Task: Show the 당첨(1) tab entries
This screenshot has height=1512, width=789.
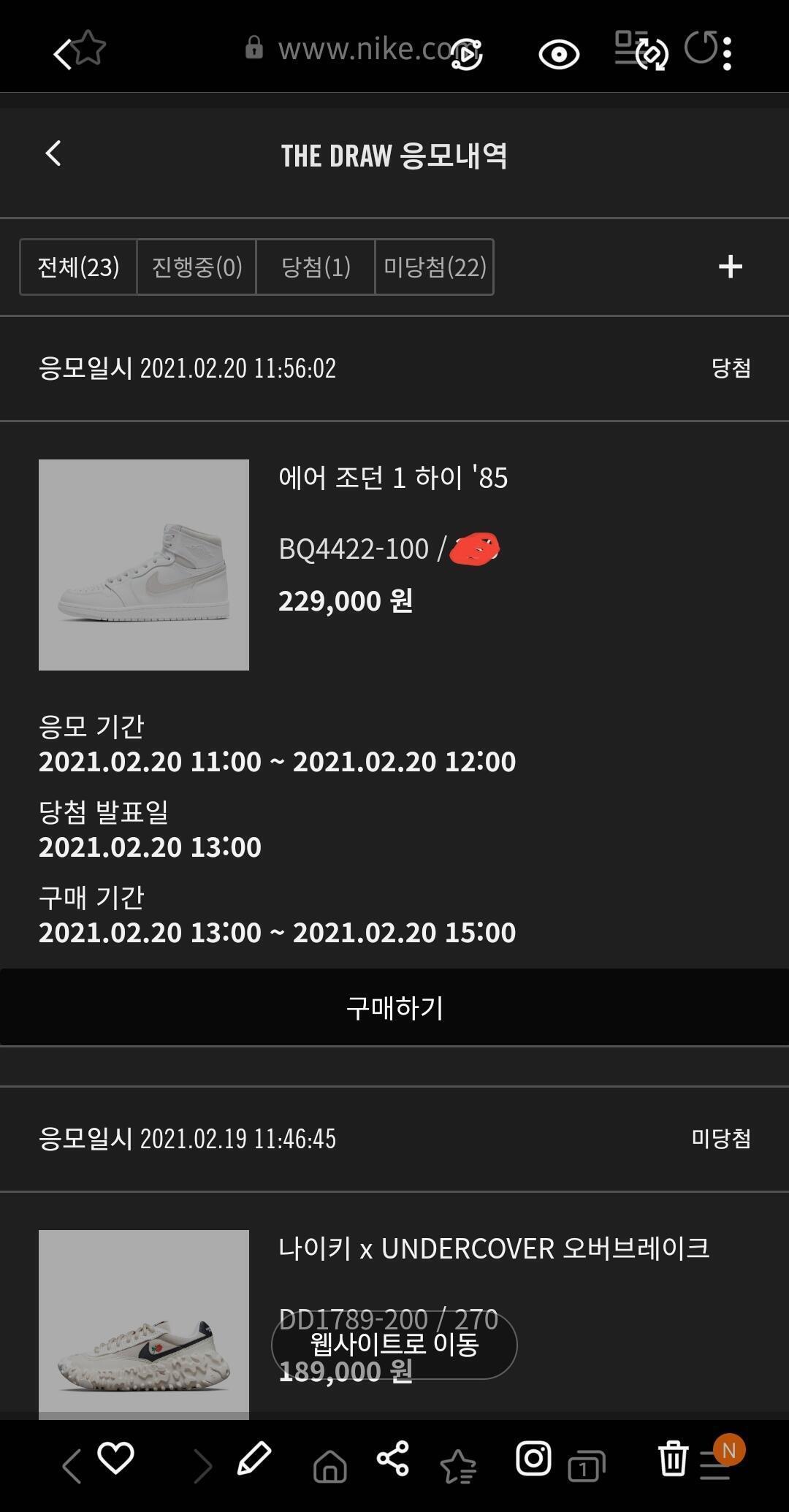Action: coord(316,267)
